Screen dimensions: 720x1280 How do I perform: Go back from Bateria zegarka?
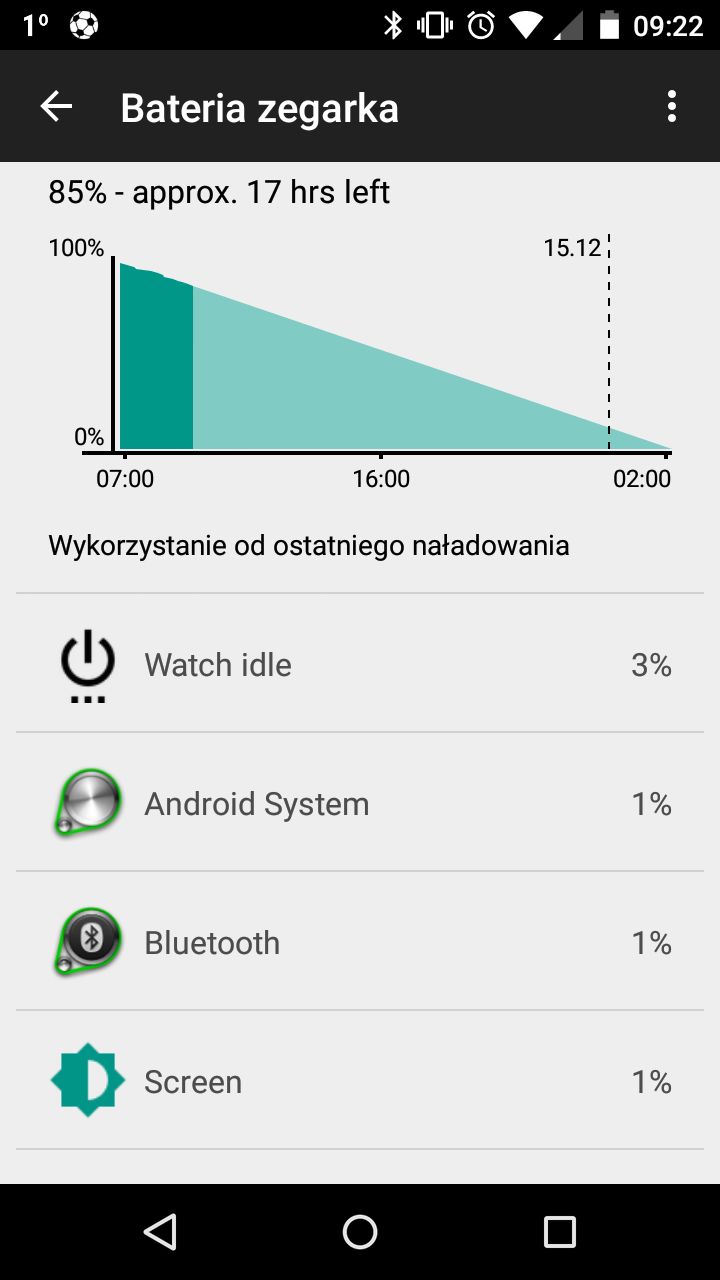click(x=56, y=107)
